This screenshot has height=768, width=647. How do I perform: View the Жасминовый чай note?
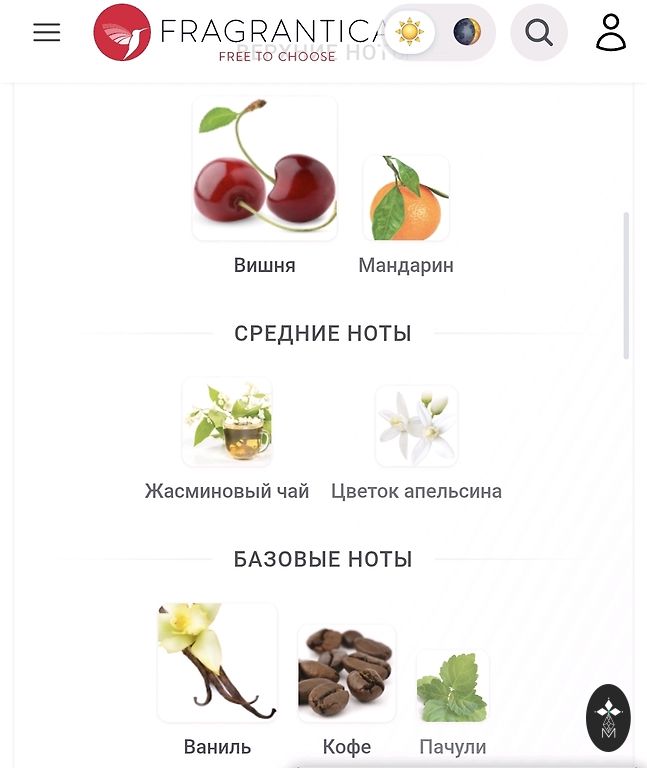point(227,423)
